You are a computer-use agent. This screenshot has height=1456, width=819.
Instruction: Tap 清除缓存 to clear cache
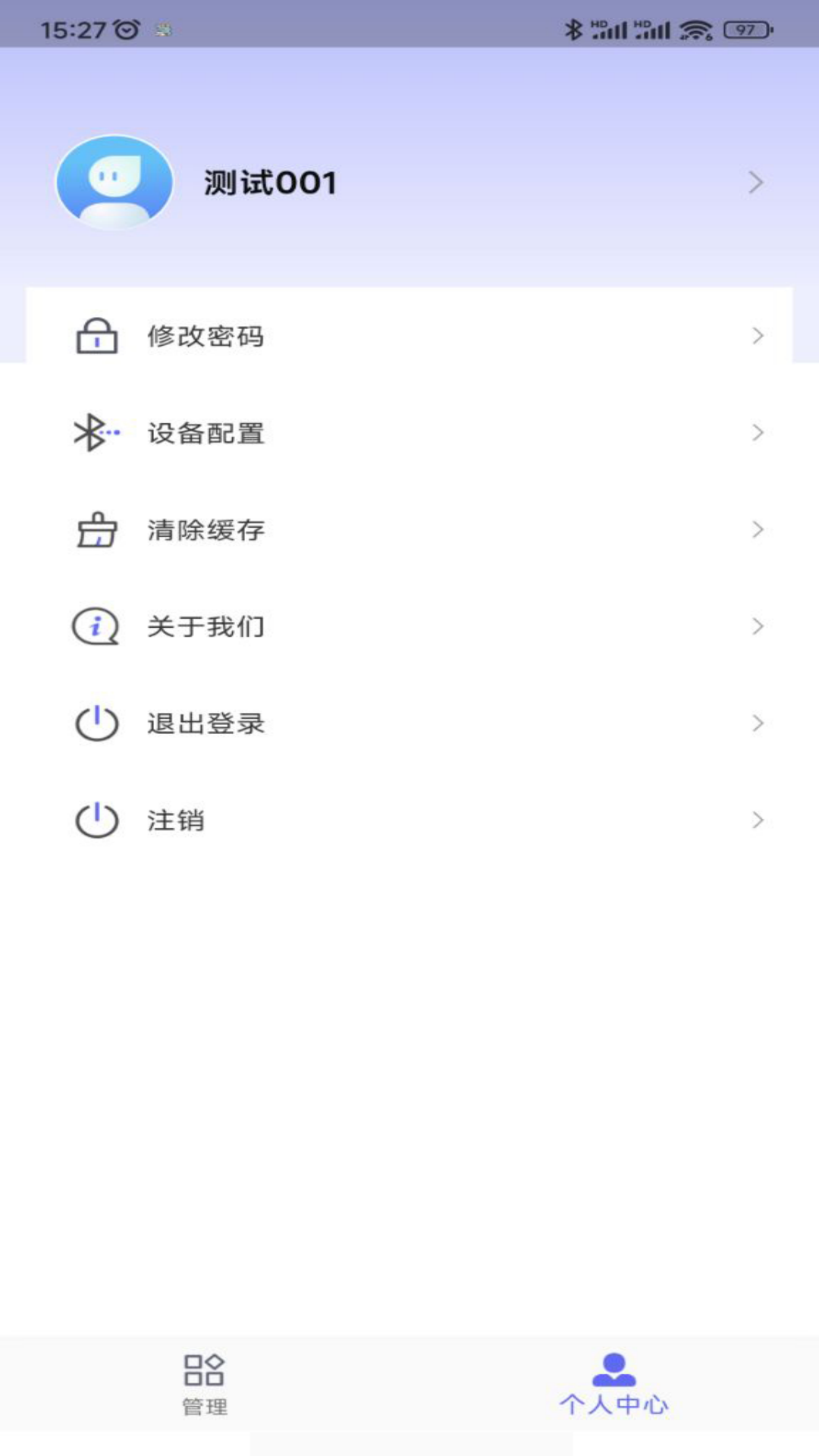pyautogui.click(x=206, y=530)
